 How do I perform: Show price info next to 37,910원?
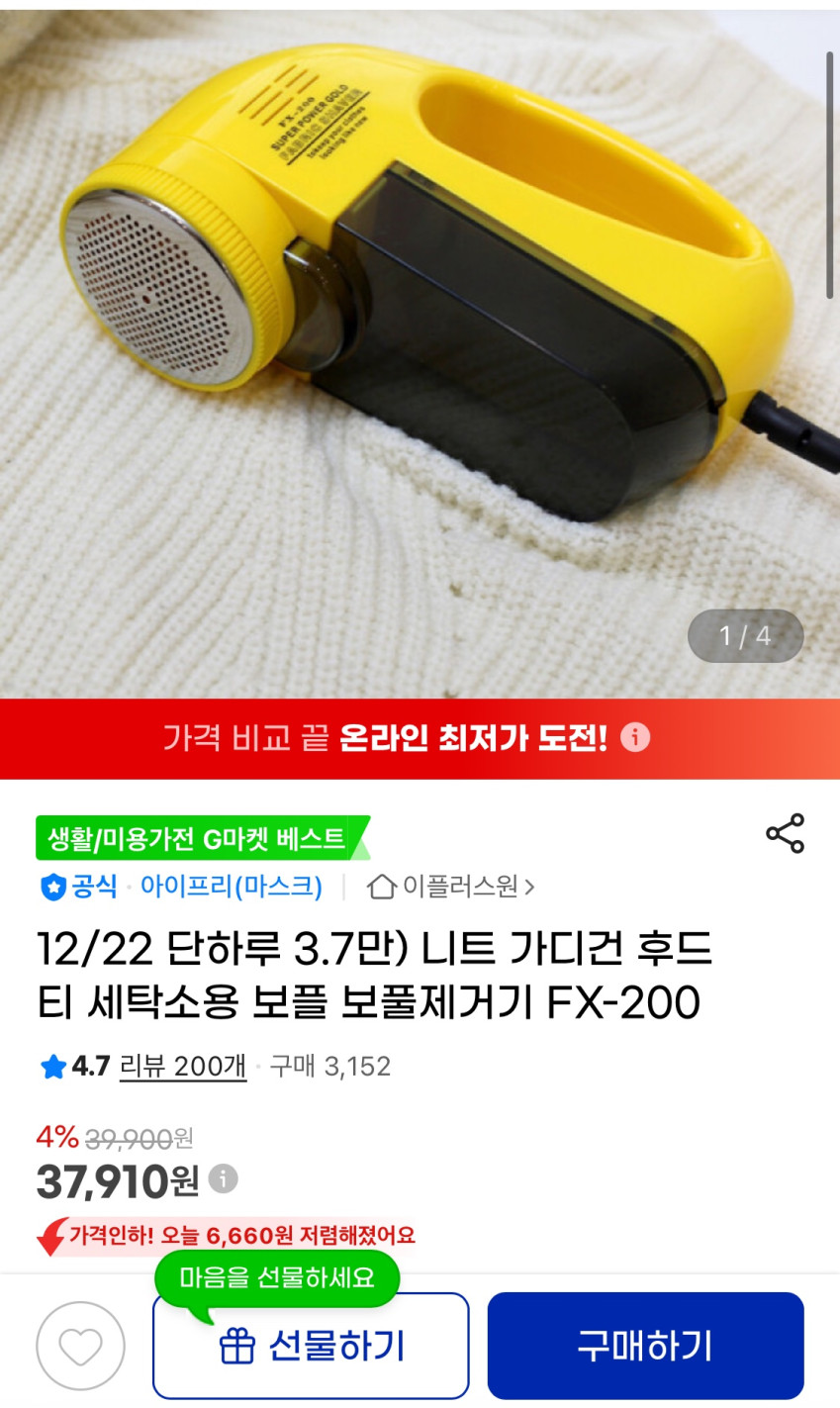[x=225, y=1178]
